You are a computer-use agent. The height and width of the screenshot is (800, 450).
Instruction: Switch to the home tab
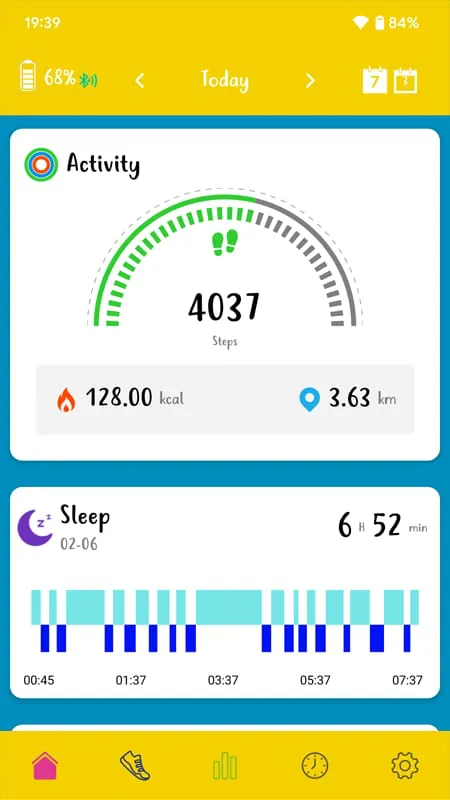click(45, 765)
